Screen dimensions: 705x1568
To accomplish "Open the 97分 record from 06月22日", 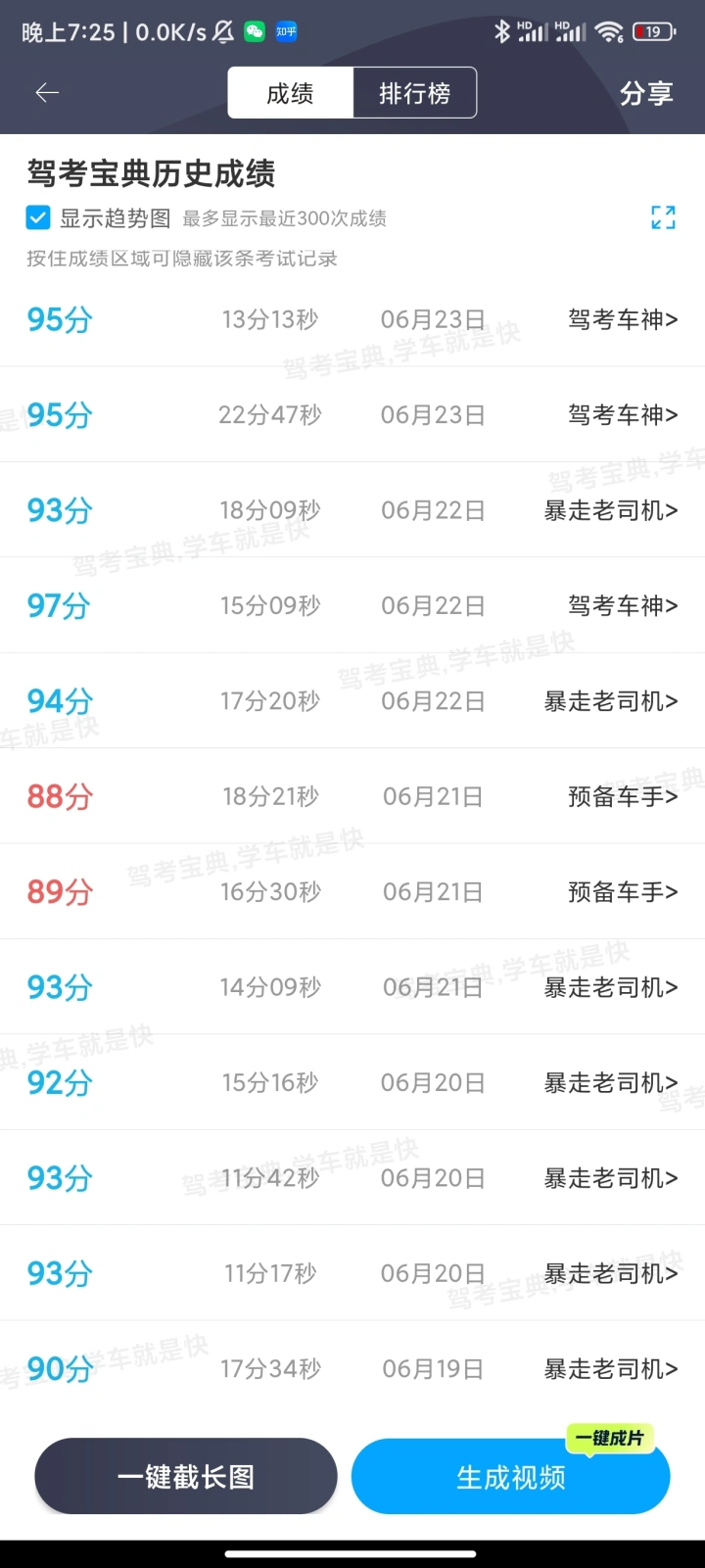I will tap(352, 605).
